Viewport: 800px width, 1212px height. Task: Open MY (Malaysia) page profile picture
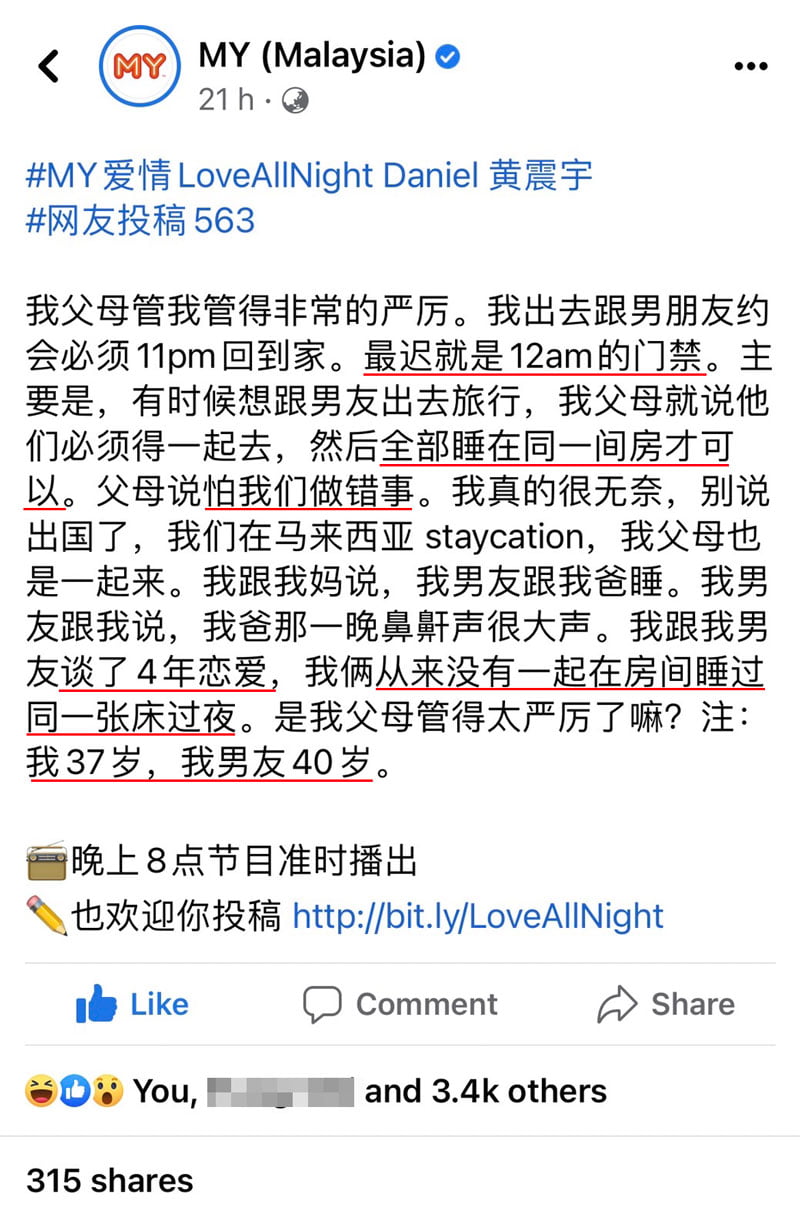(x=138, y=67)
